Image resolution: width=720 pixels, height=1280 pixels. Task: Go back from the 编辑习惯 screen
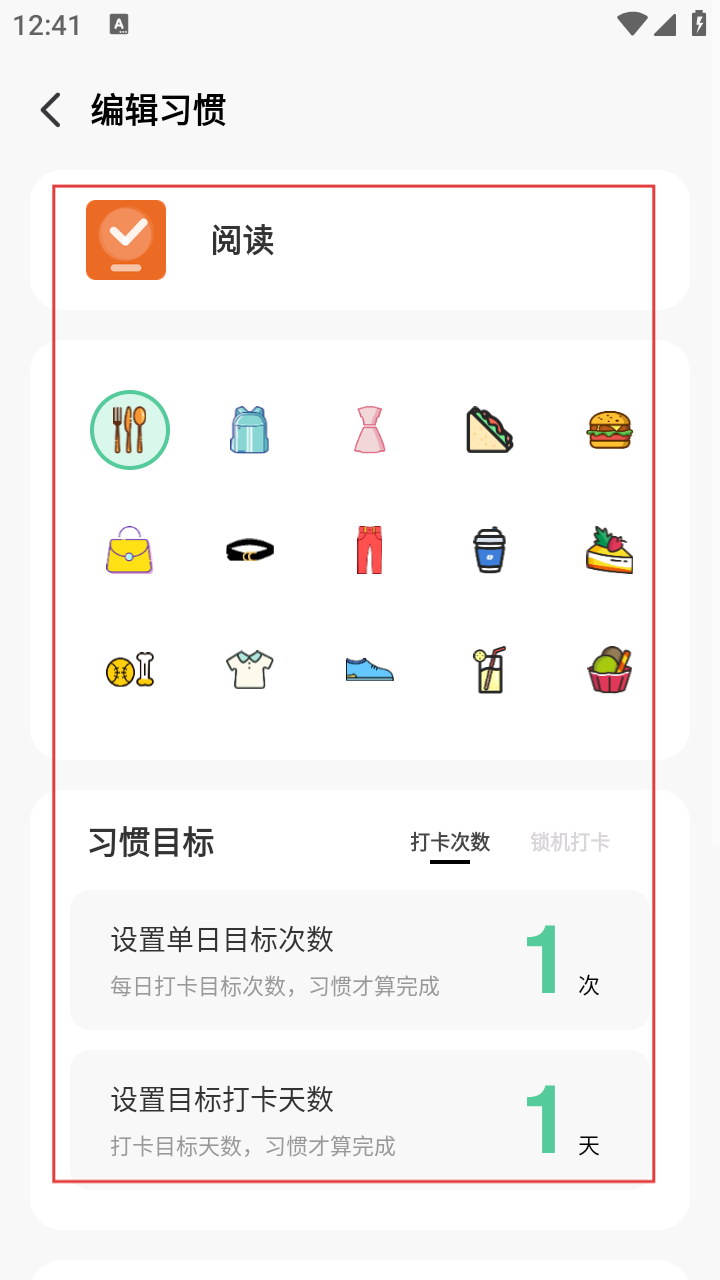tap(50, 110)
